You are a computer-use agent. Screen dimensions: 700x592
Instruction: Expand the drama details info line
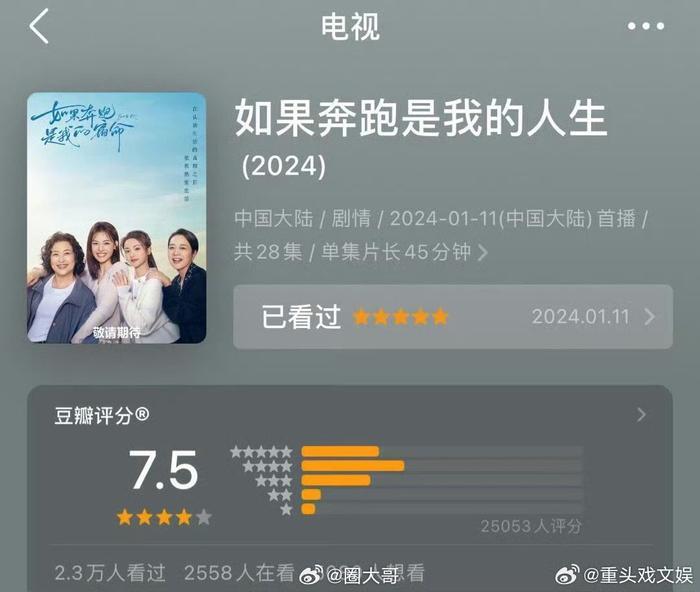(x=483, y=253)
